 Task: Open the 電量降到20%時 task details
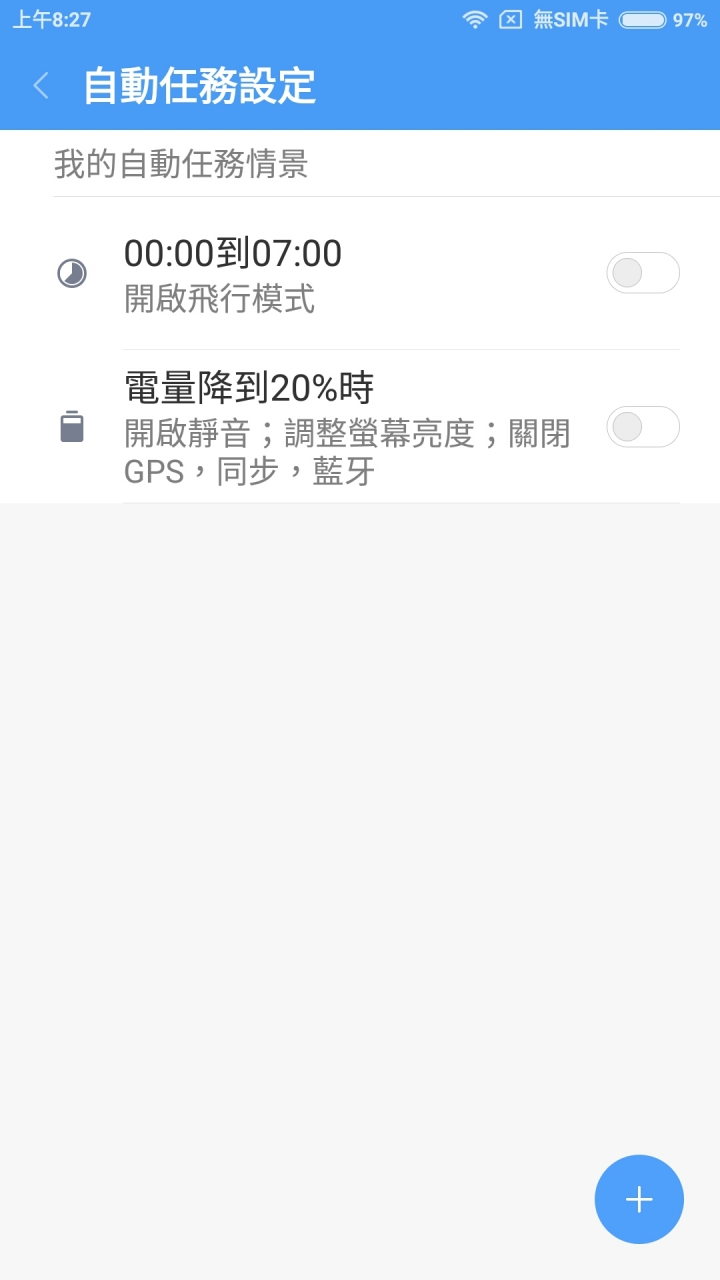coord(340,427)
